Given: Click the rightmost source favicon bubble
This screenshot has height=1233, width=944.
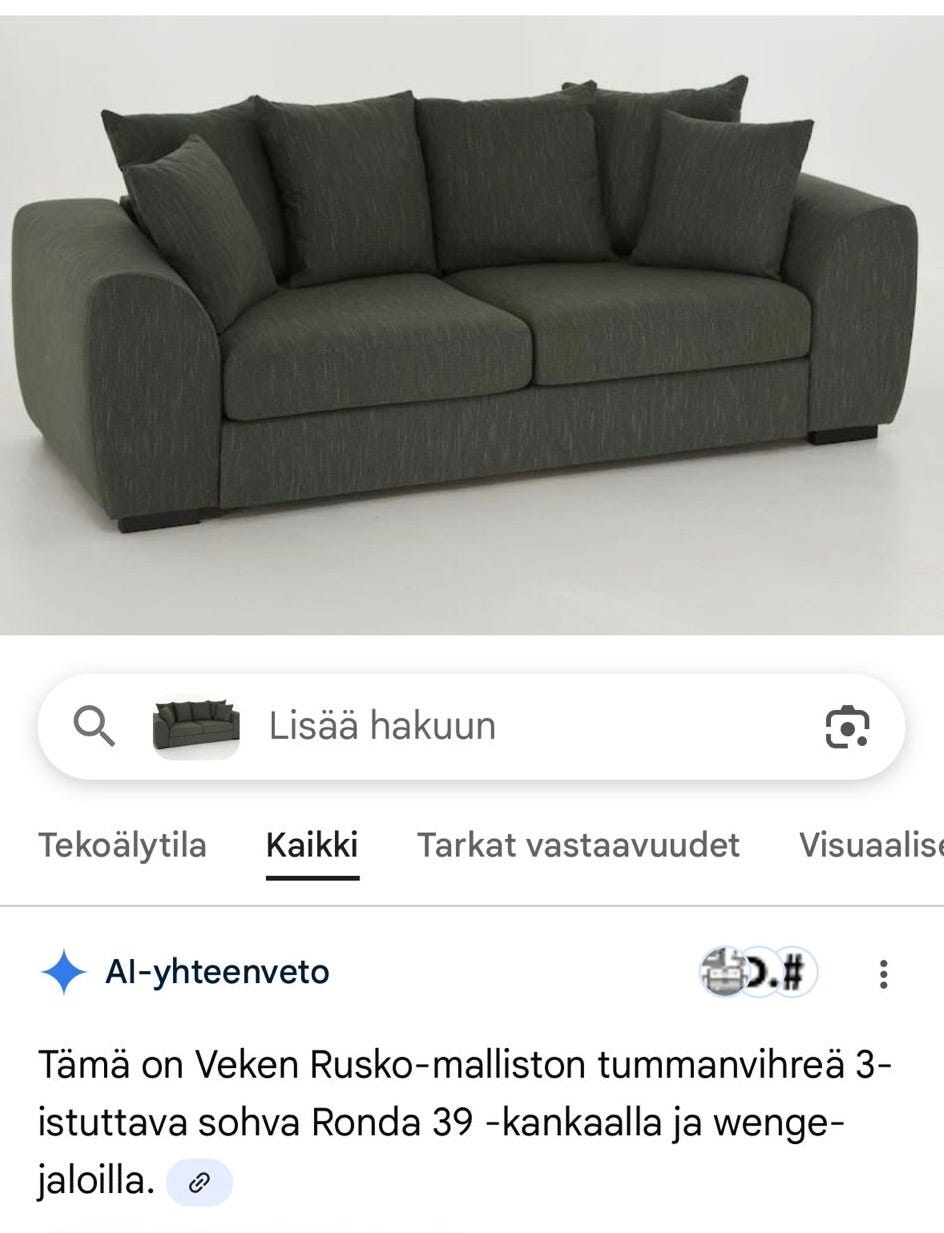Looking at the screenshot, I should tap(797, 970).
